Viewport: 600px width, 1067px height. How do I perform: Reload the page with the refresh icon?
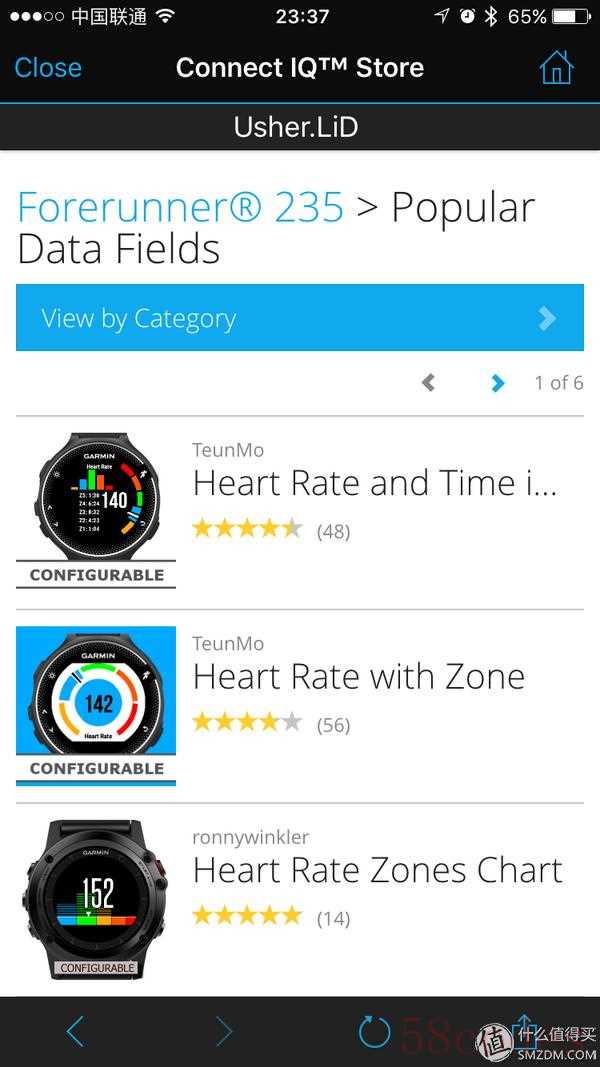(374, 1031)
